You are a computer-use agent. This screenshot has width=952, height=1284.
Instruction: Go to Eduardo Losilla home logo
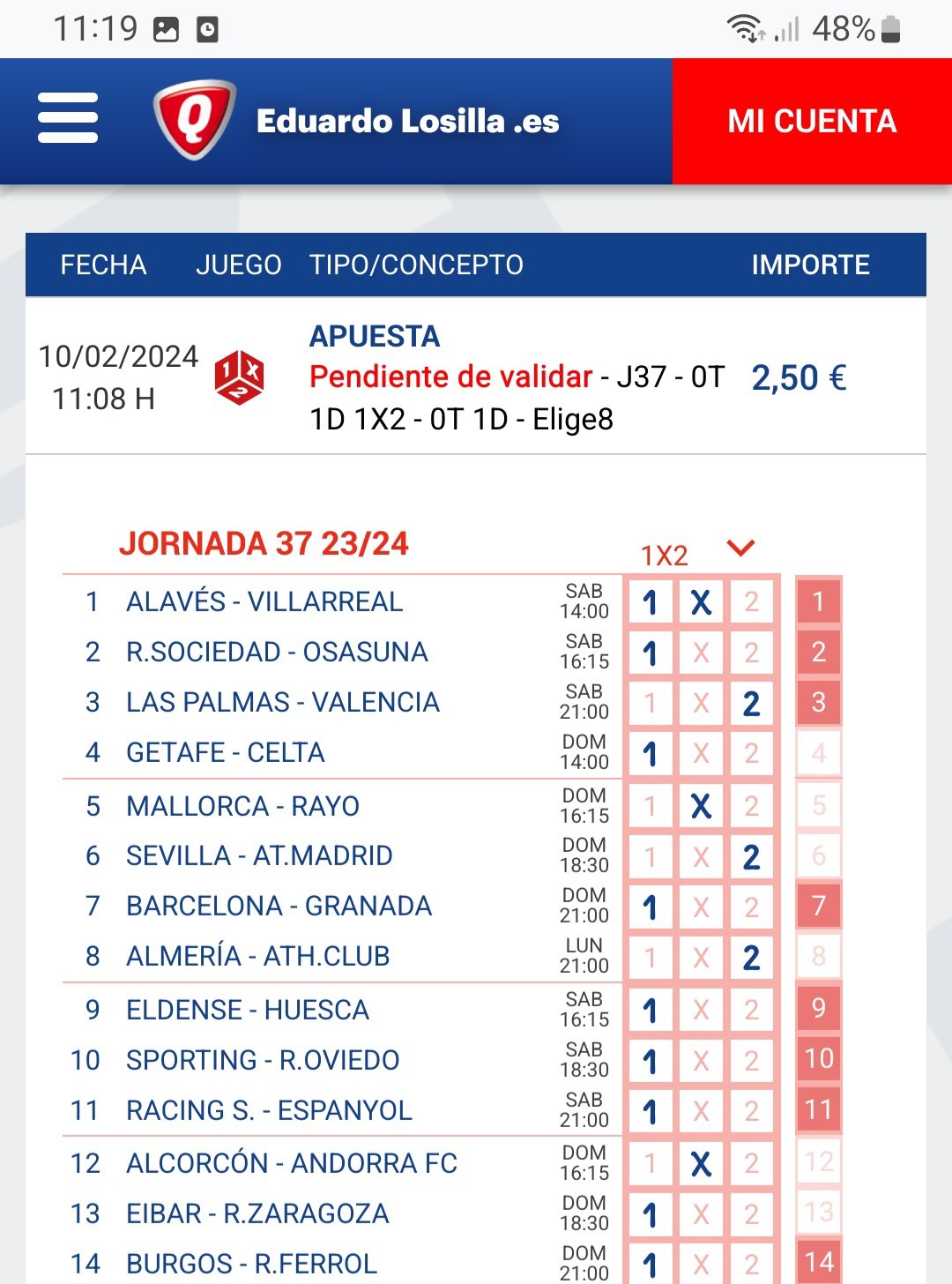[x=357, y=121]
